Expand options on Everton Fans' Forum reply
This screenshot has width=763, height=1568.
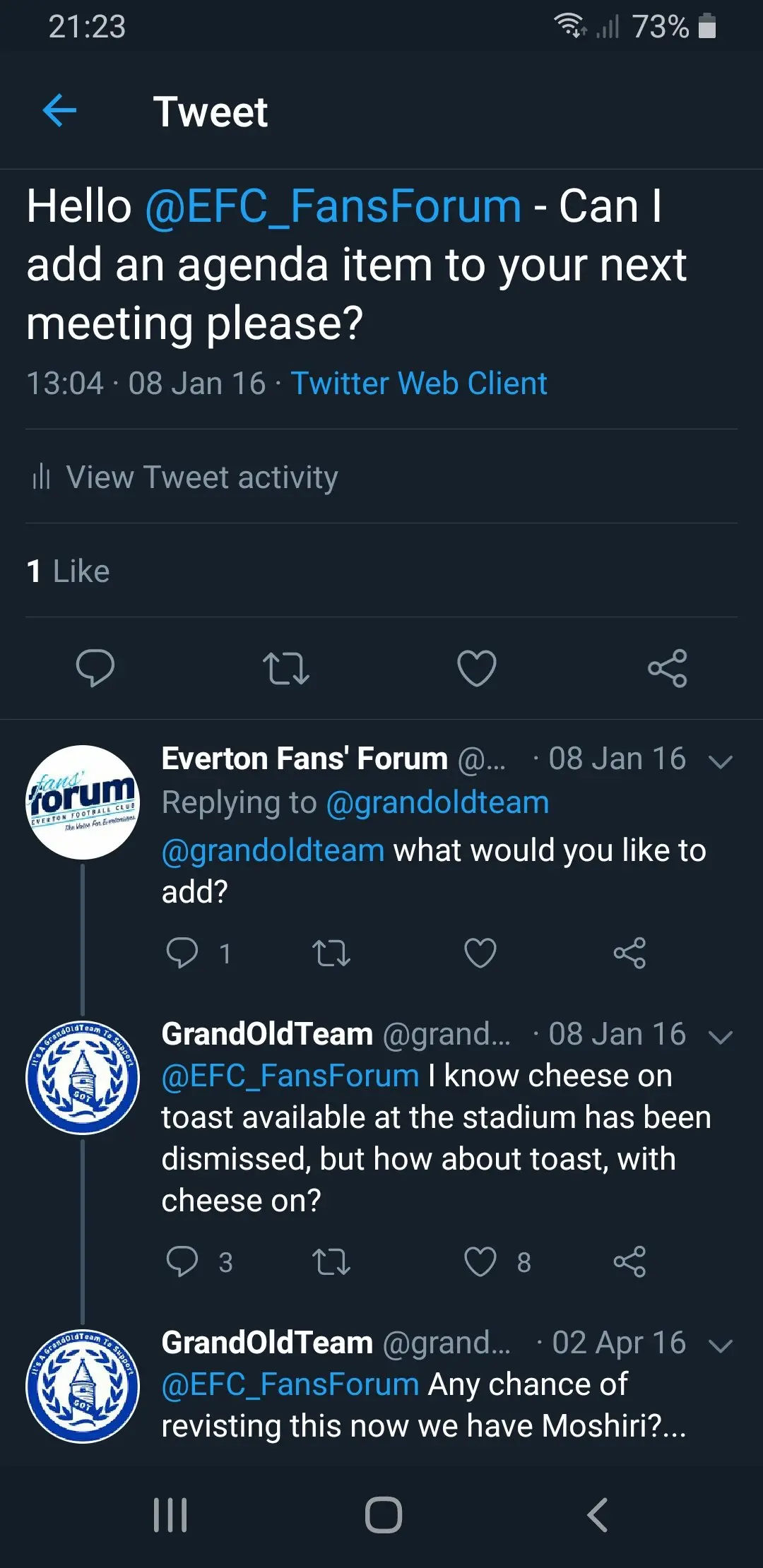pyautogui.click(x=721, y=761)
